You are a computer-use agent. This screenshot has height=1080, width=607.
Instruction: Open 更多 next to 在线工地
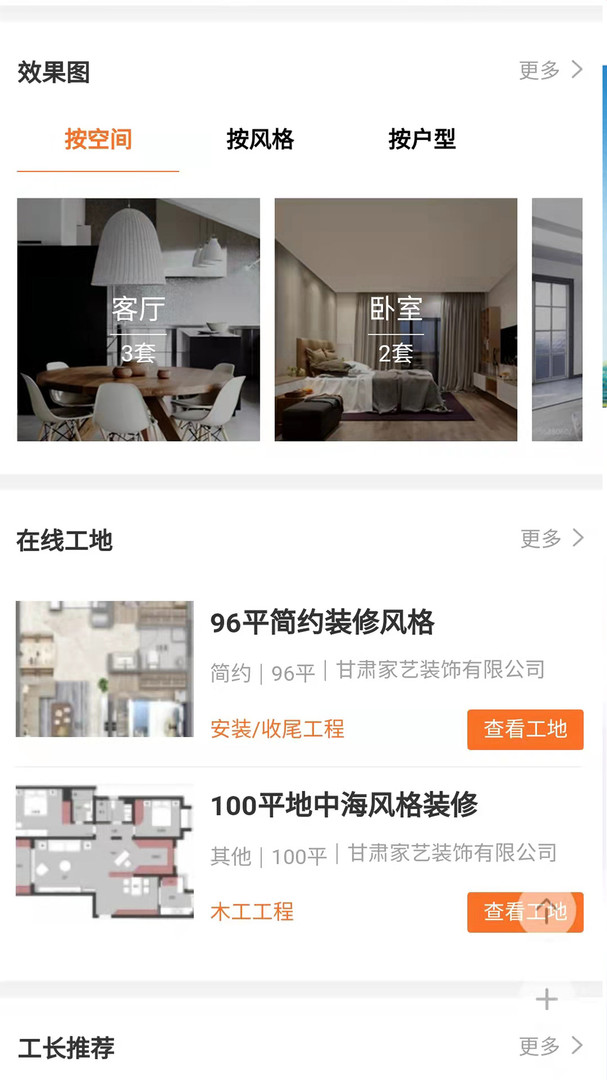[551, 539]
